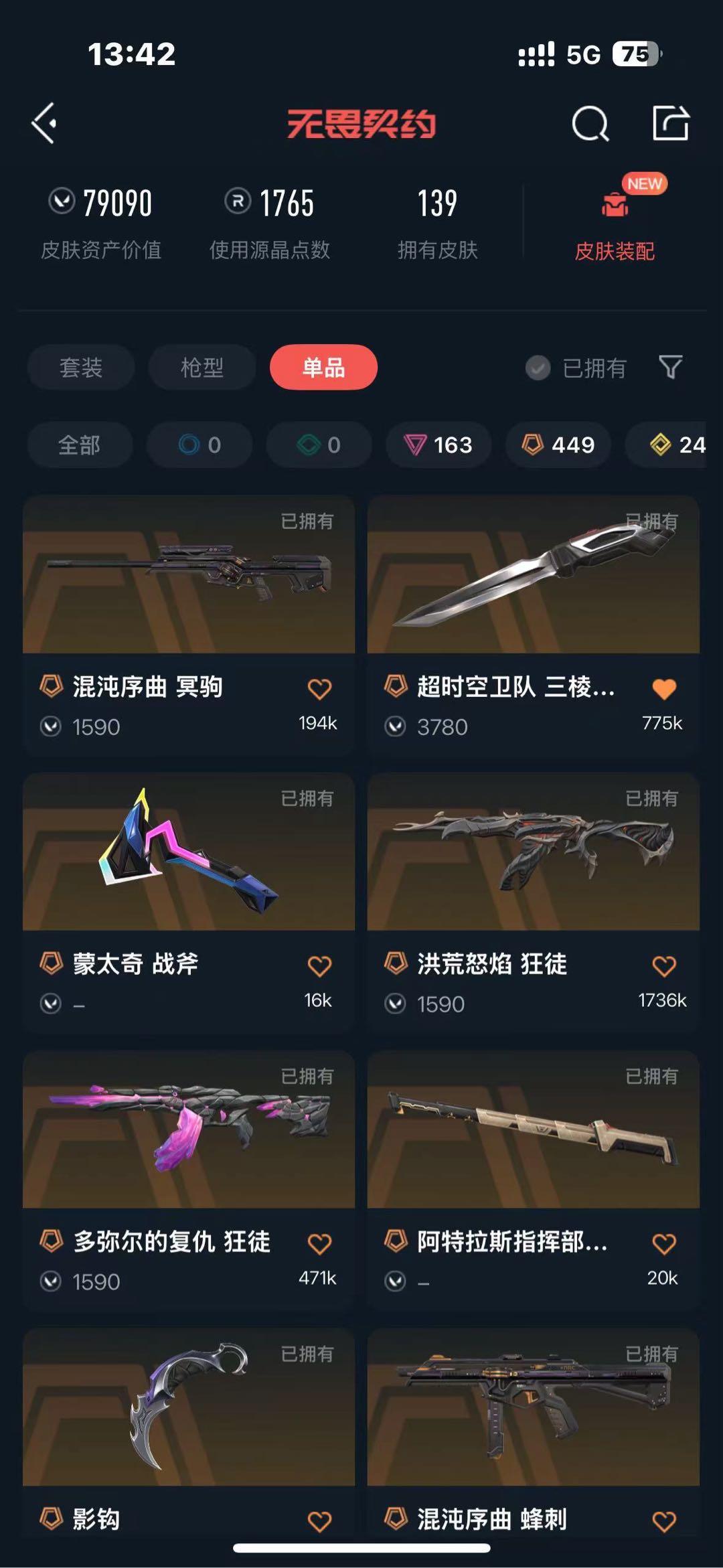The width and height of the screenshot is (723, 1568).
Task: Open the 多弥尔的复仇 狂徒 skin card
Action: (x=189, y=1181)
